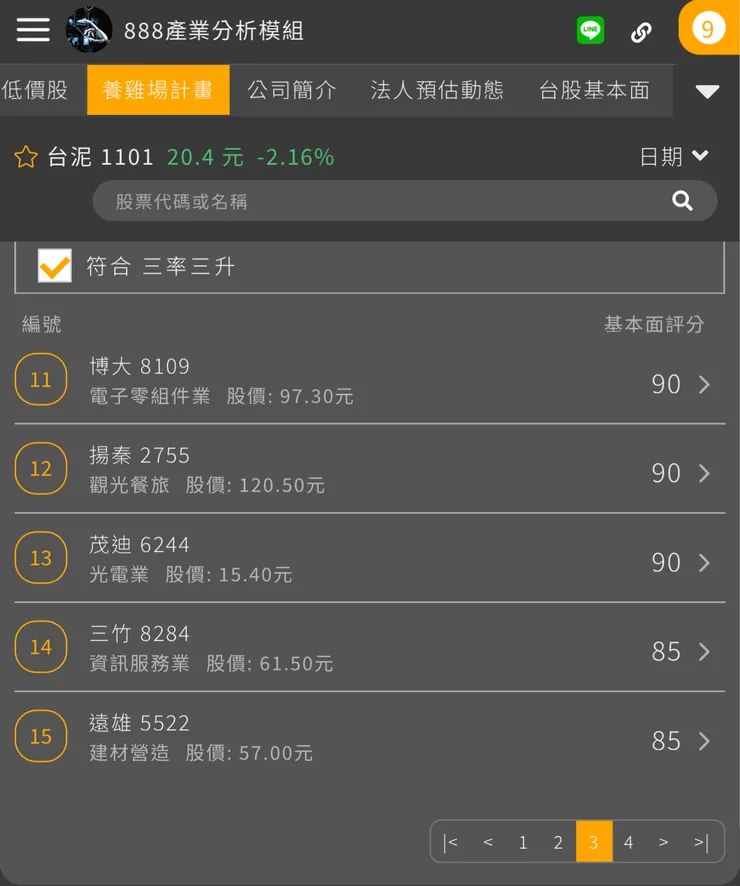740x886 pixels.
Task: Open the LINE sharing icon
Action: (x=590, y=30)
